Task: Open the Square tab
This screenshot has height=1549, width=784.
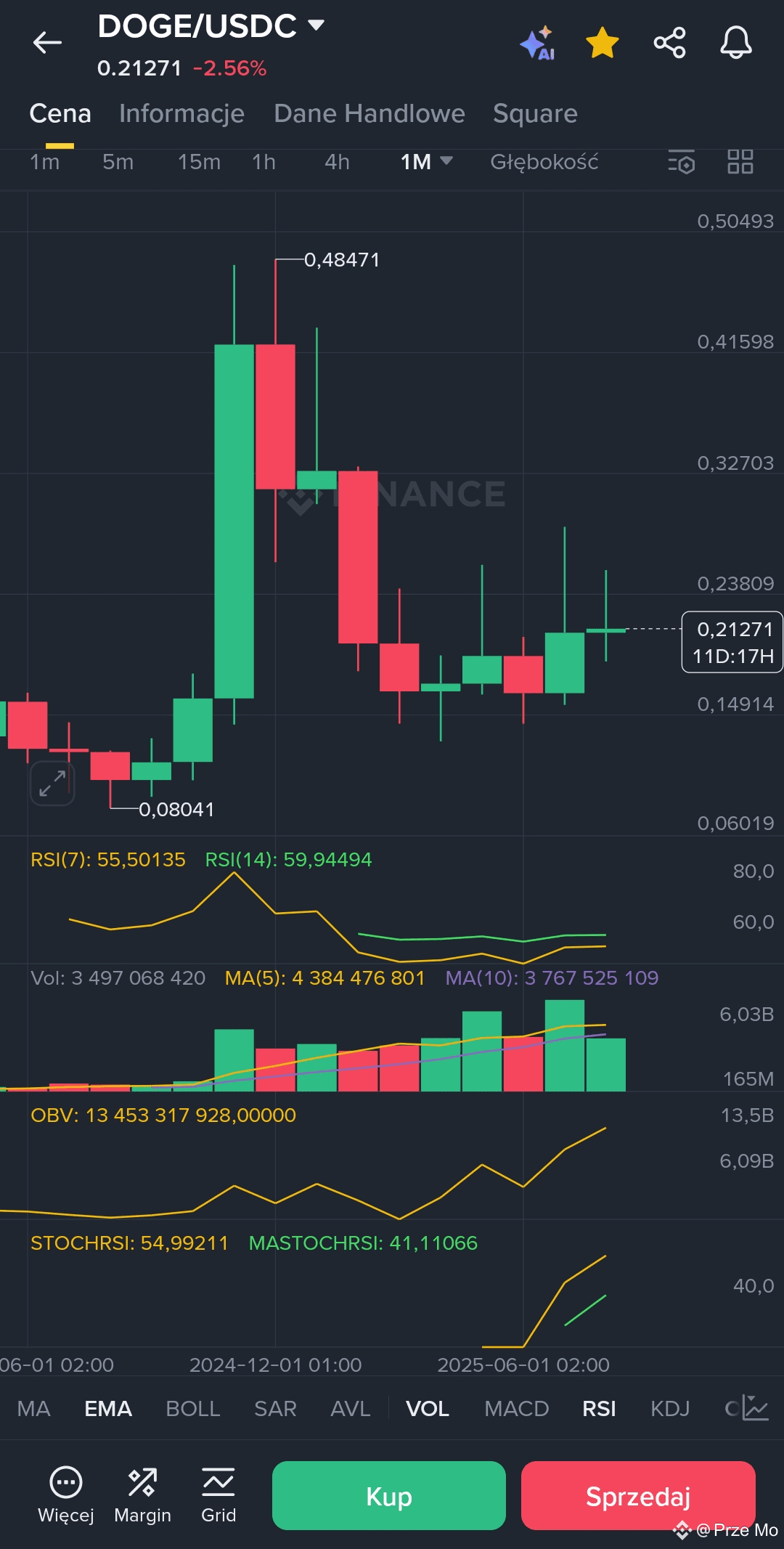Action: coord(535,113)
